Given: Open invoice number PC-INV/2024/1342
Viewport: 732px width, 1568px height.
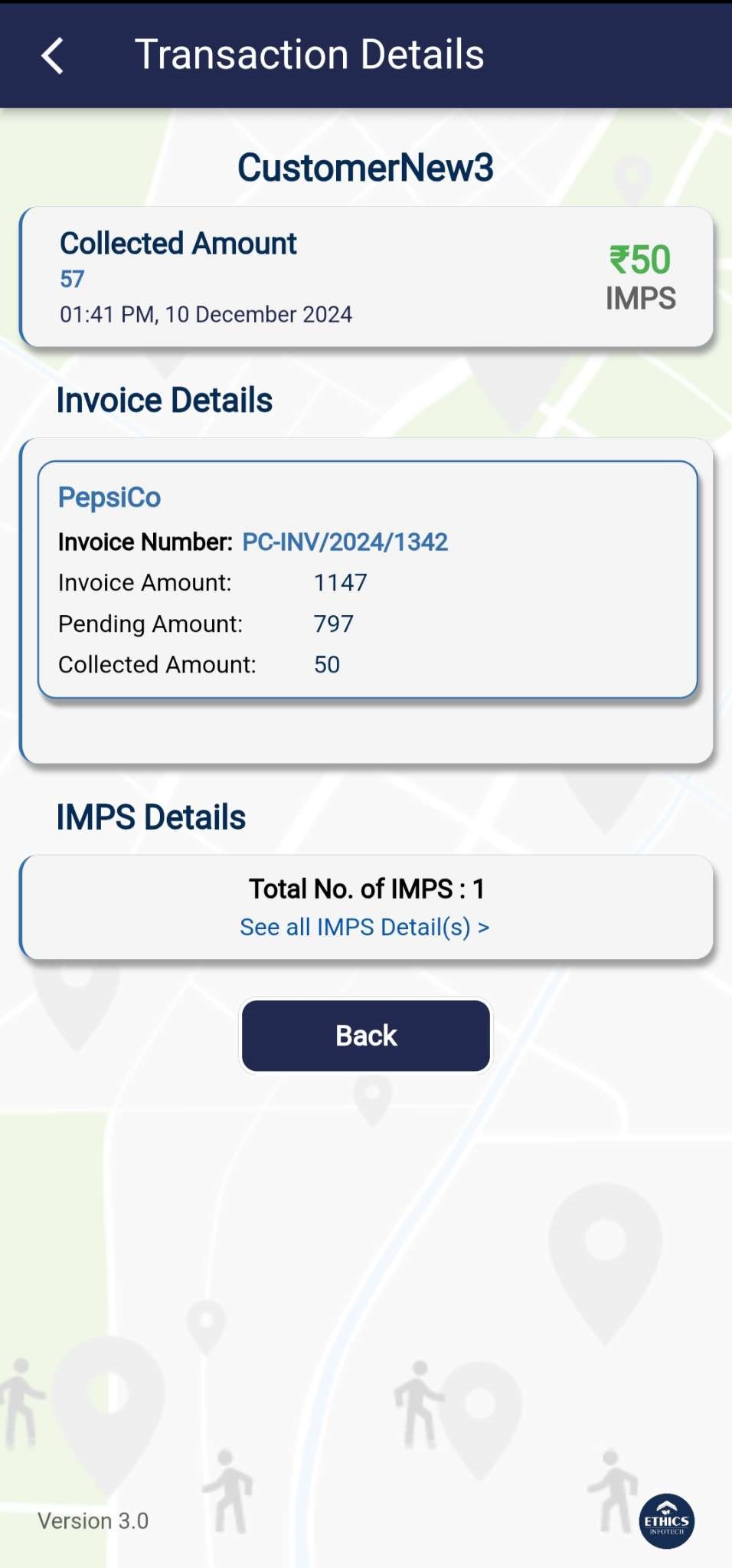Looking at the screenshot, I should click(345, 542).
